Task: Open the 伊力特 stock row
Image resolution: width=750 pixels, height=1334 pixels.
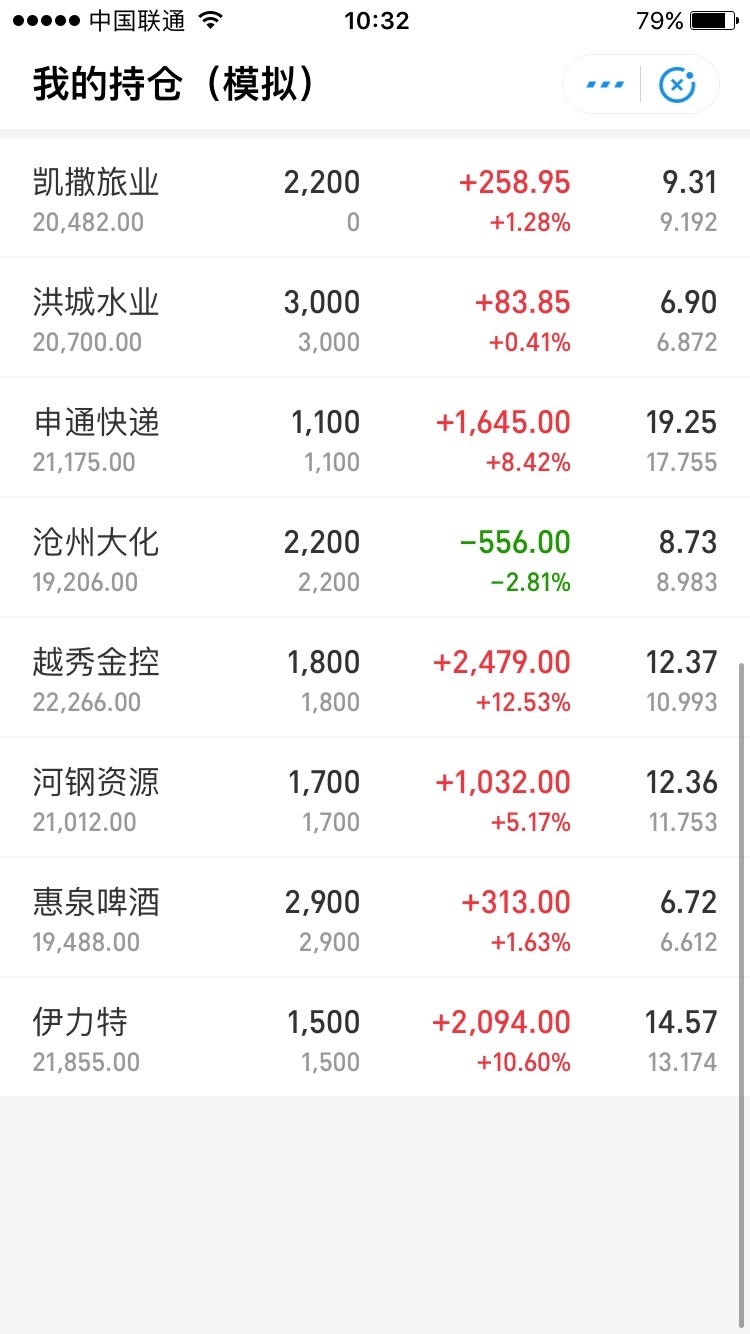Action: click(x=375, y=1037)
